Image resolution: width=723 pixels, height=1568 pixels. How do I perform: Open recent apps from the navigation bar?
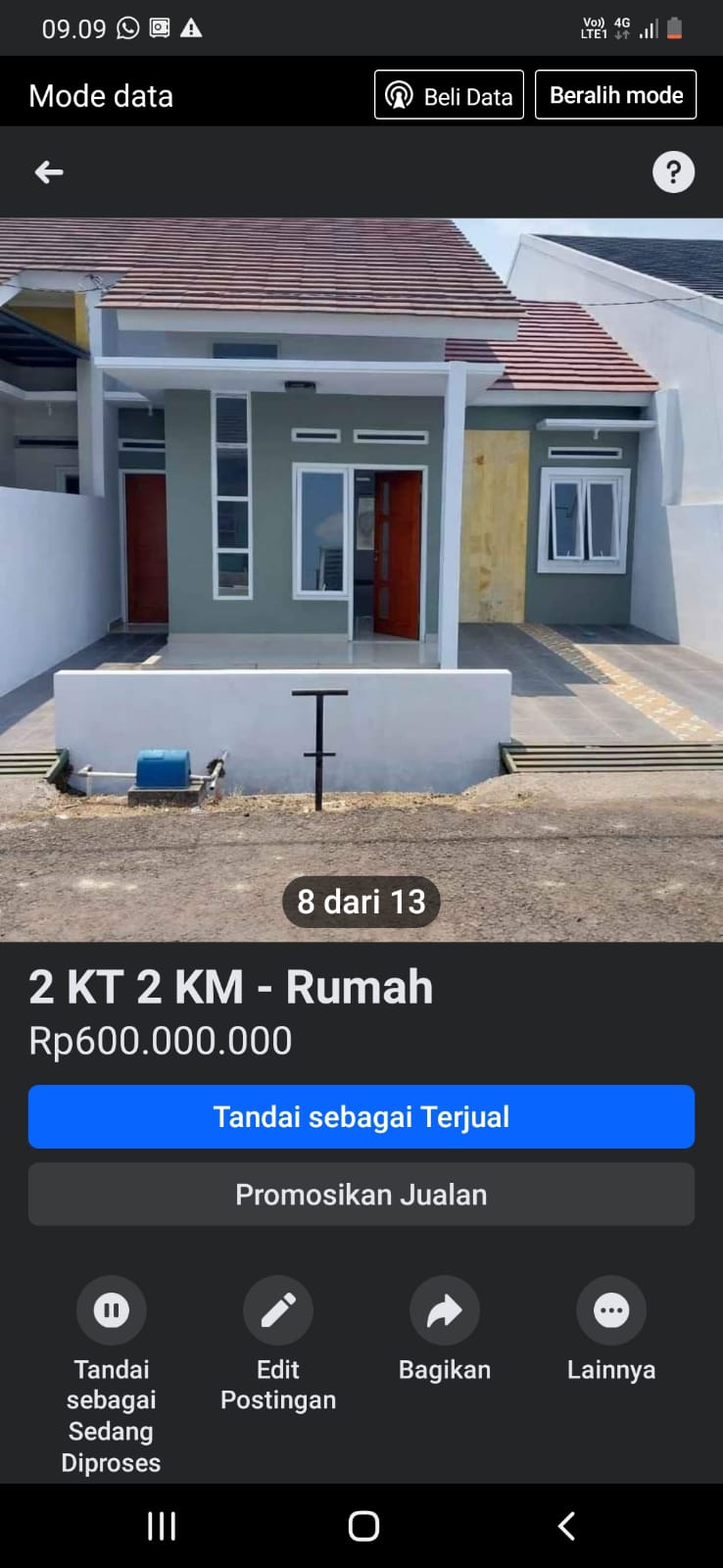(x=160, y=1525)
